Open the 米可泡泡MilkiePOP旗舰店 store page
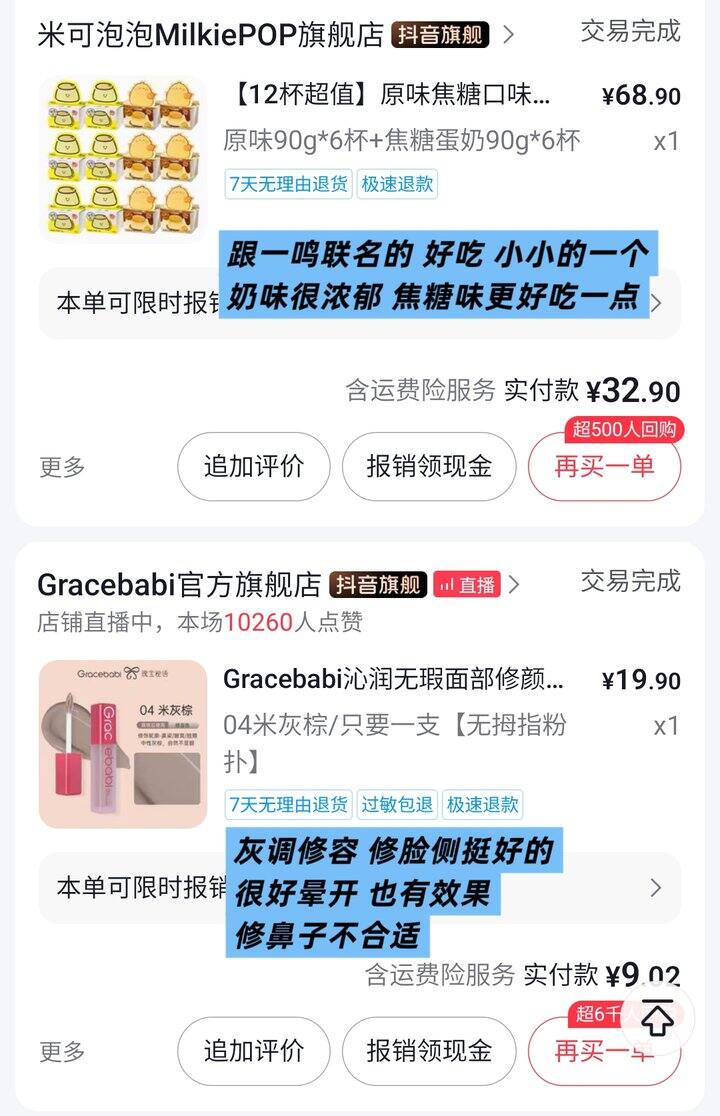The width and height of the screenshot is (720, 1116). 210,35
